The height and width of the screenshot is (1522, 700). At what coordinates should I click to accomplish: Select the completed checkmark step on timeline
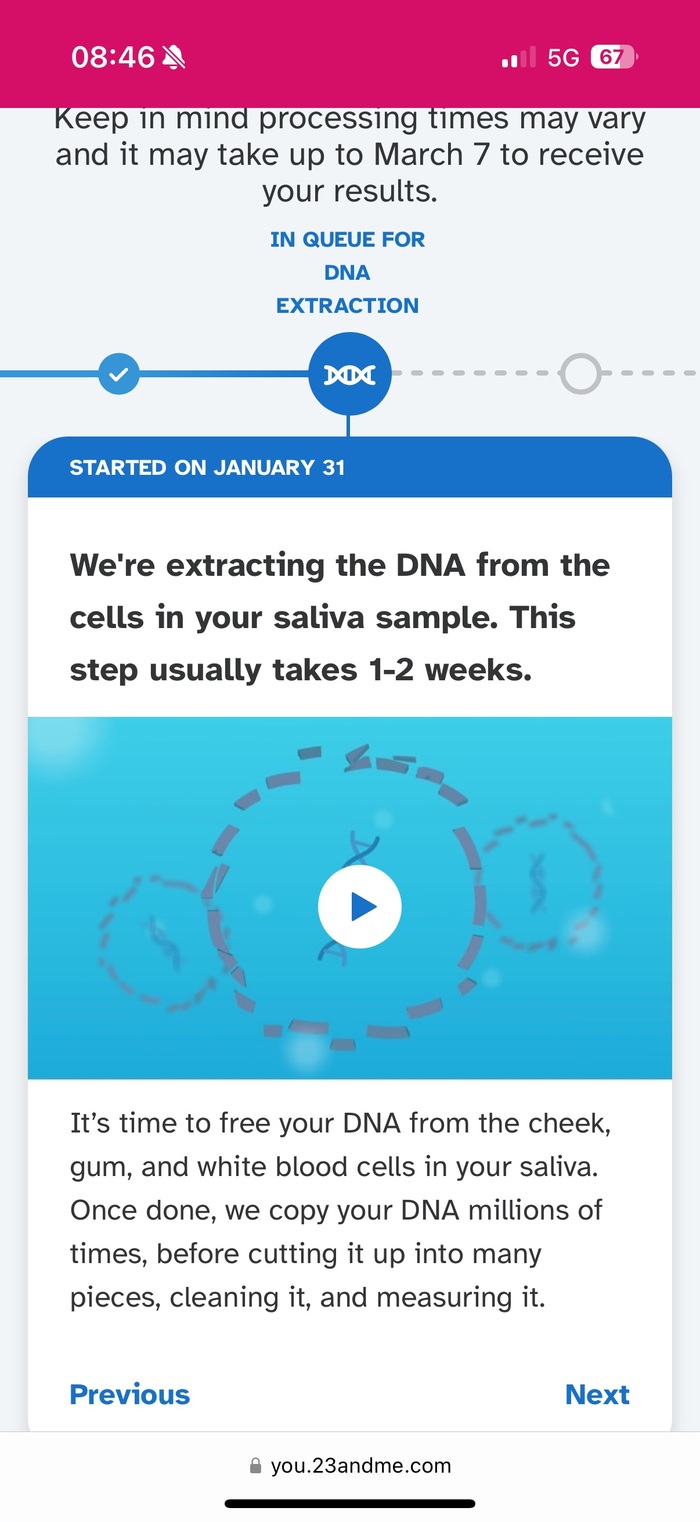click(118, 375)
